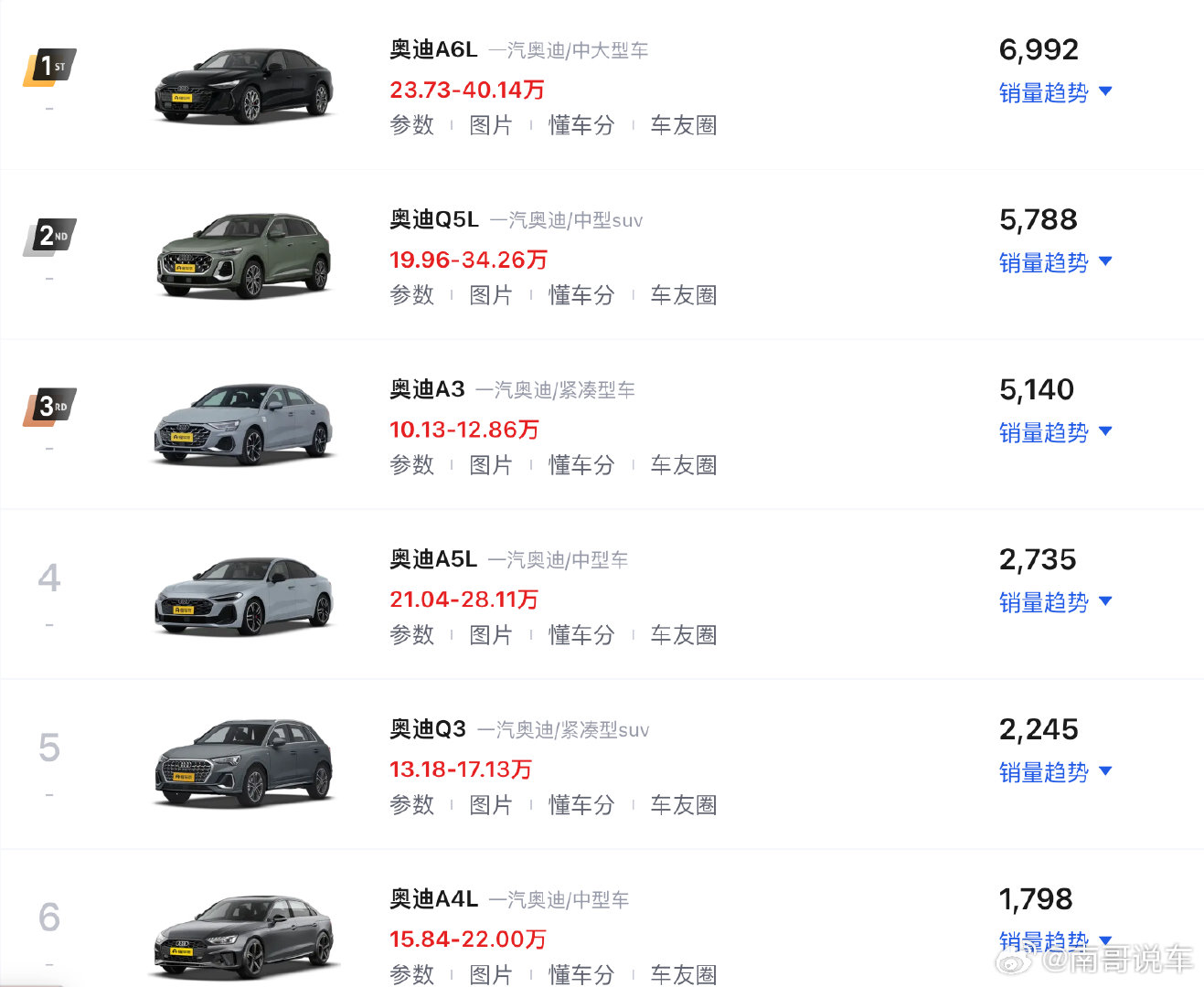
Task: Expand 销量趋势 for 奥迪A6L
Action: [1055, 92]
